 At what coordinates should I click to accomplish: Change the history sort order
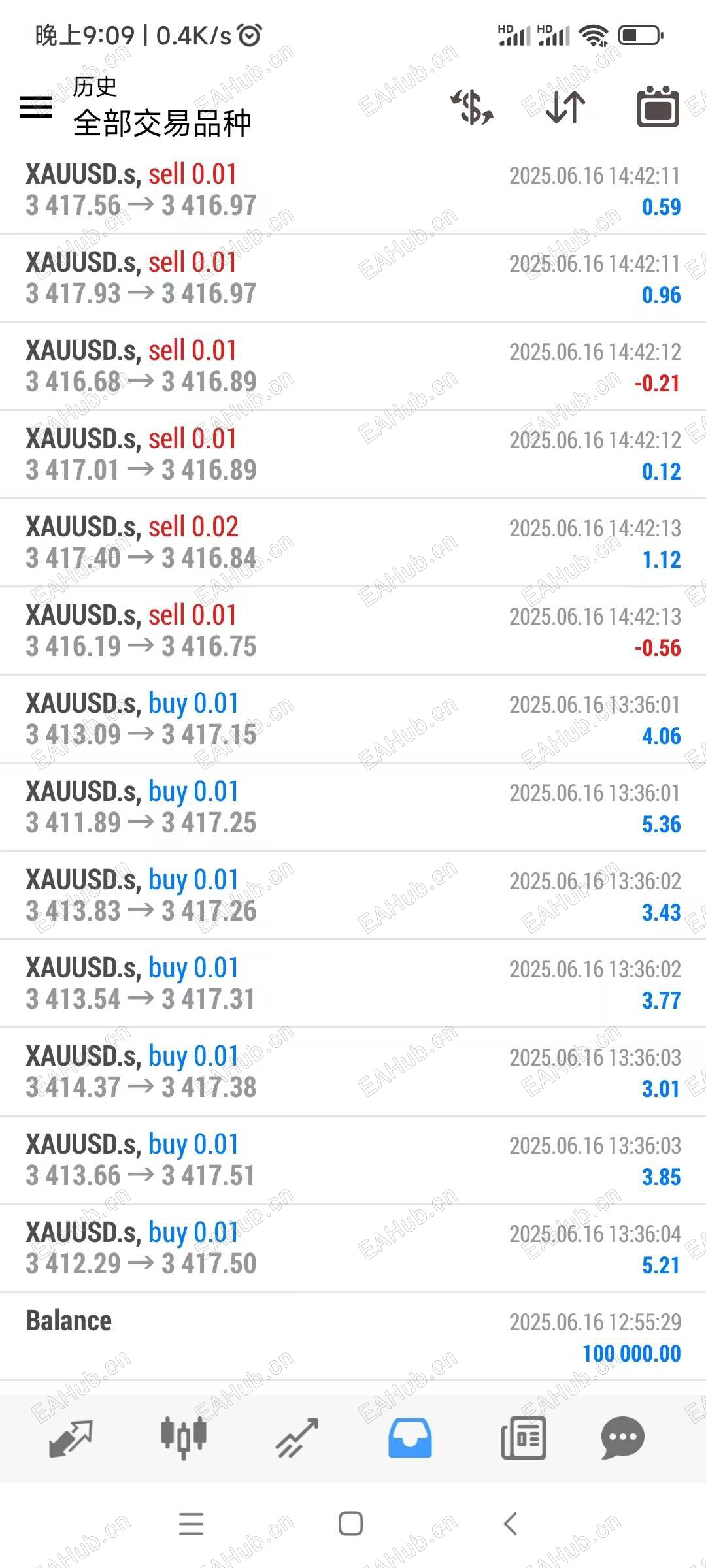pyautogui.click(x=565, y=106)
